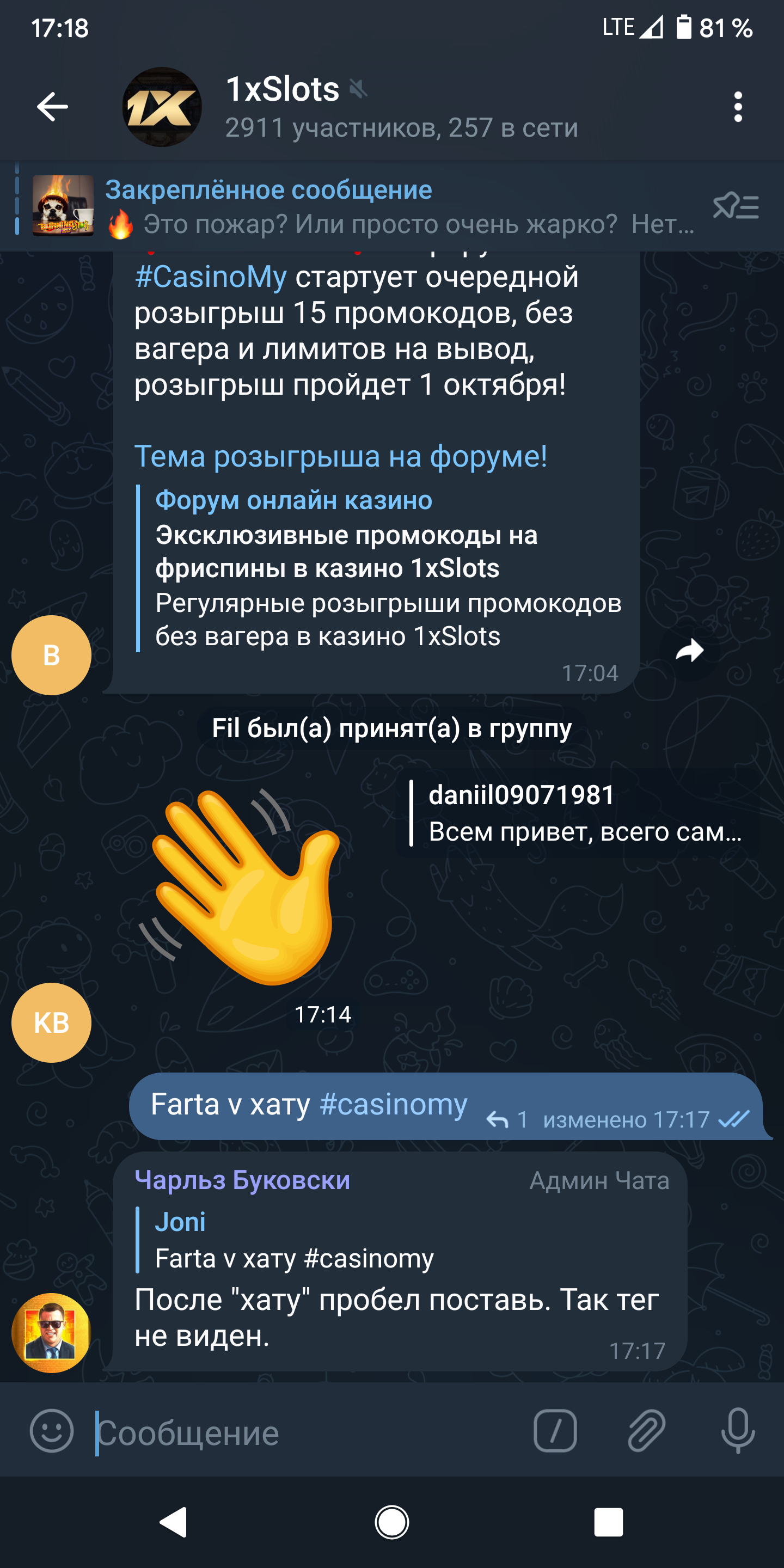Attach a file with the paperclip
784x1568 pixels.
(x=646, y=1431)
